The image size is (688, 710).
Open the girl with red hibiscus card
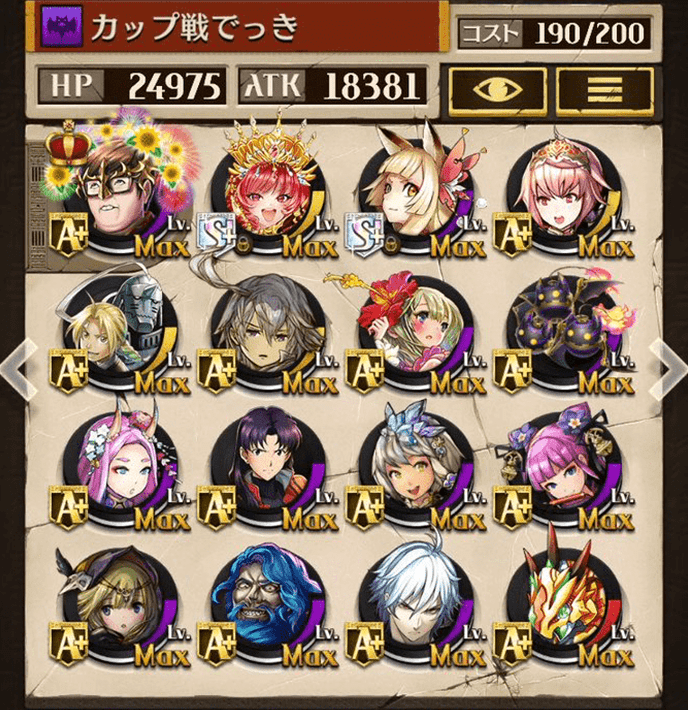coord(412,334)
